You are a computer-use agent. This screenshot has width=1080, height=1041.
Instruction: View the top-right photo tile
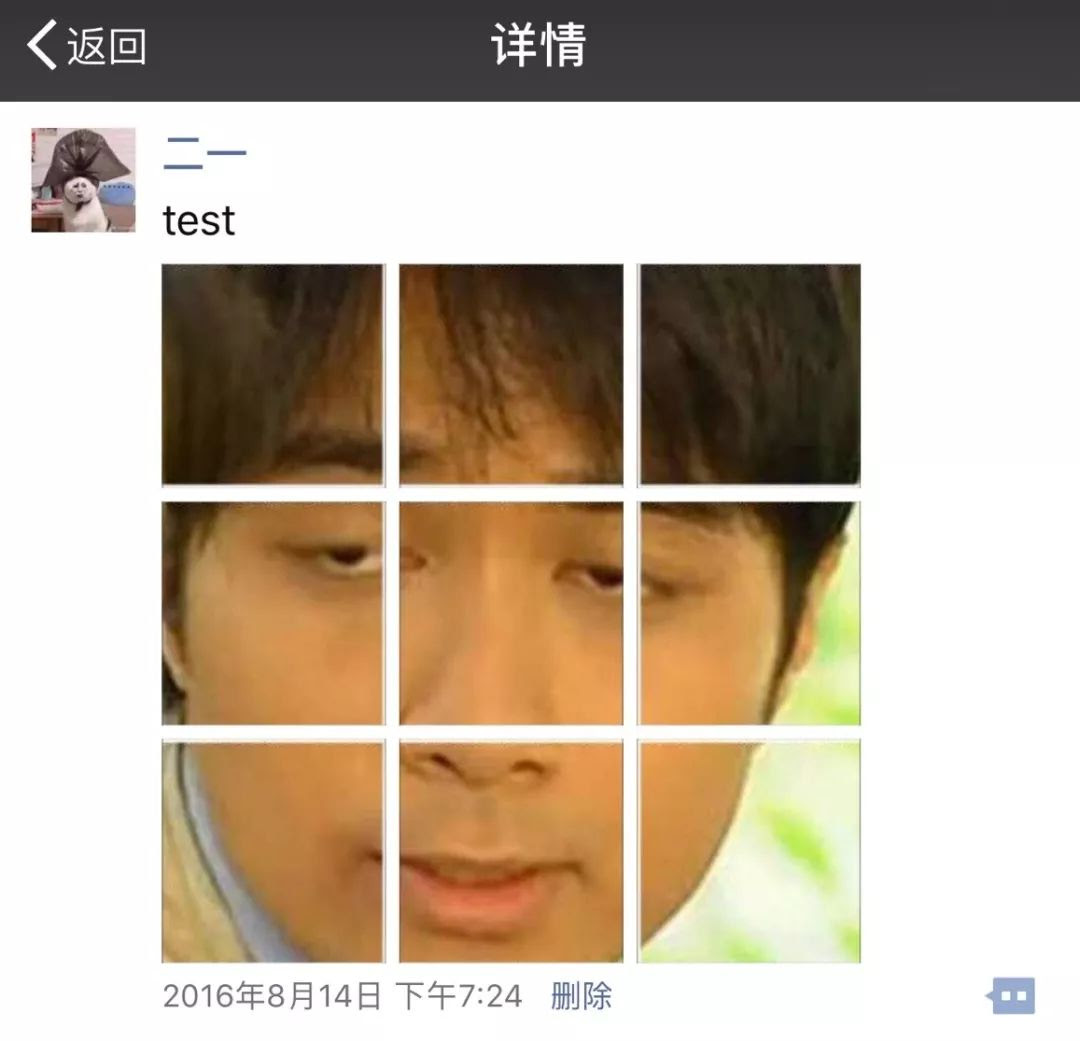tap(750, 374)
